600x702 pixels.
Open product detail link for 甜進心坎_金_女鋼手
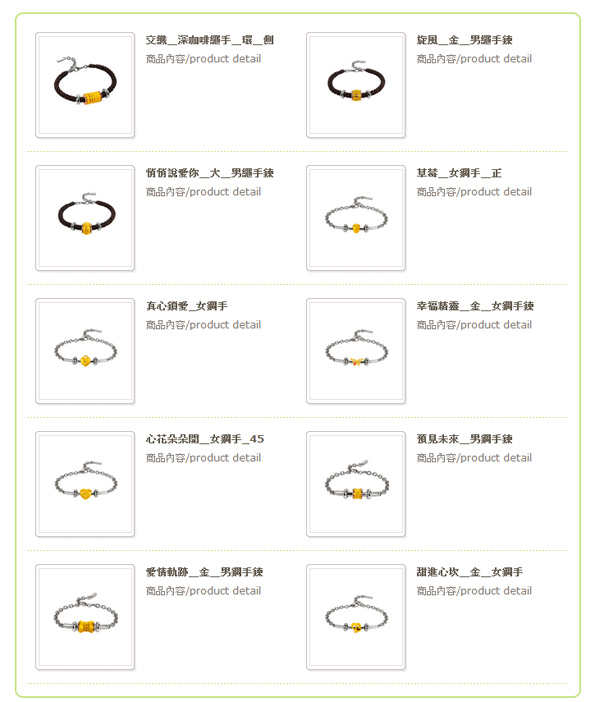pos(474,591)
